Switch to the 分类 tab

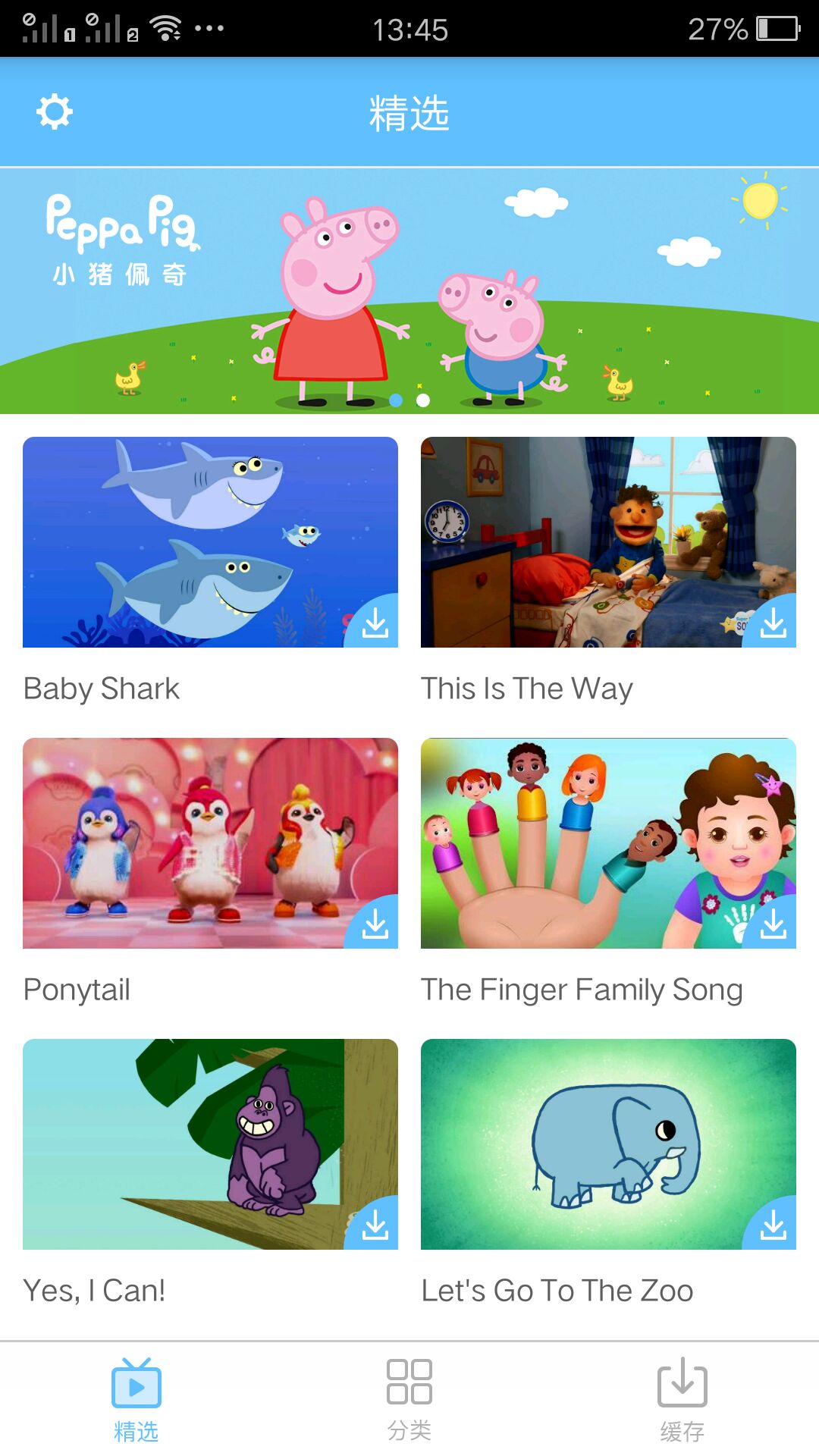click(409, 1399)
